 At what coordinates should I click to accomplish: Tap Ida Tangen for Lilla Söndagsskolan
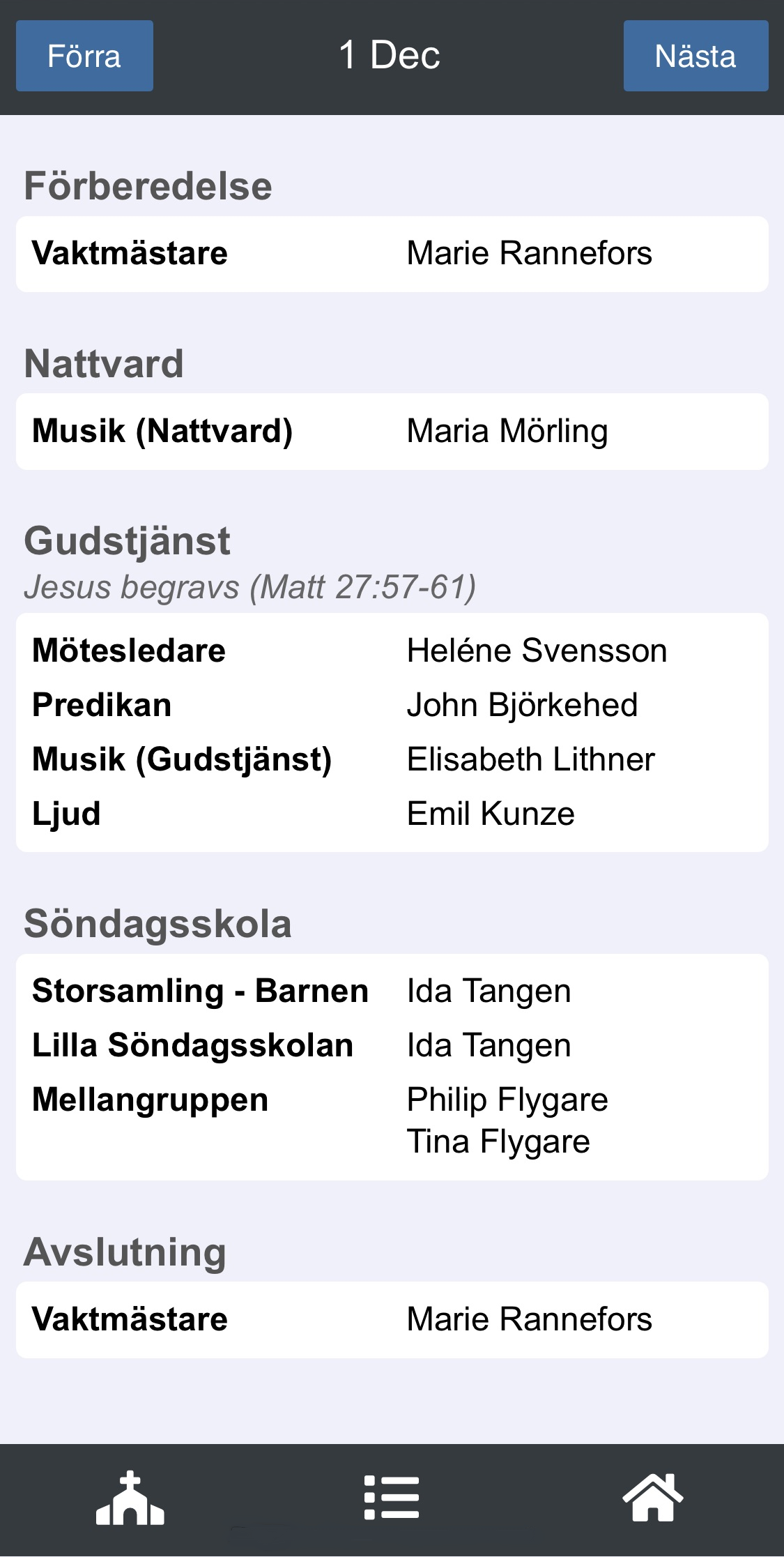click(x=489, y=1044)
